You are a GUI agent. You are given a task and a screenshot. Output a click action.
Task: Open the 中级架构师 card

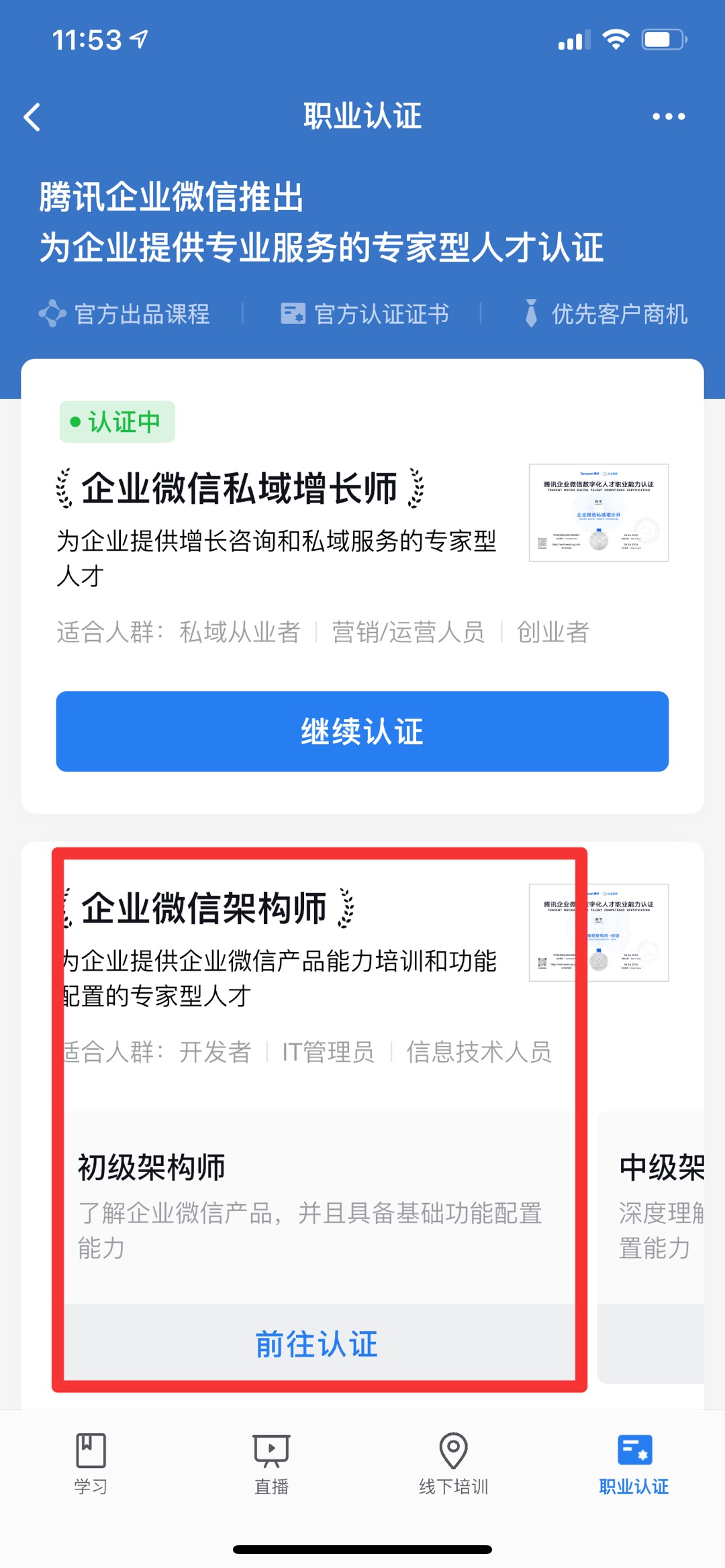(651, 1247)
